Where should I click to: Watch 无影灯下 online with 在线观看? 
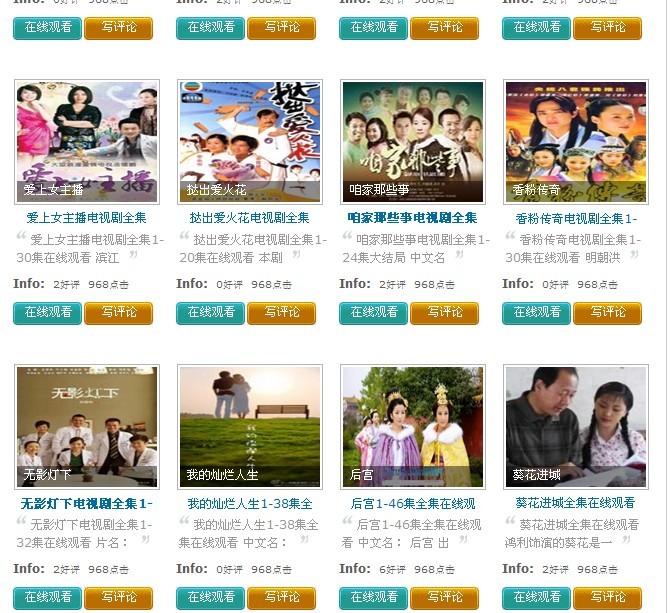click(x=48, y=598)
